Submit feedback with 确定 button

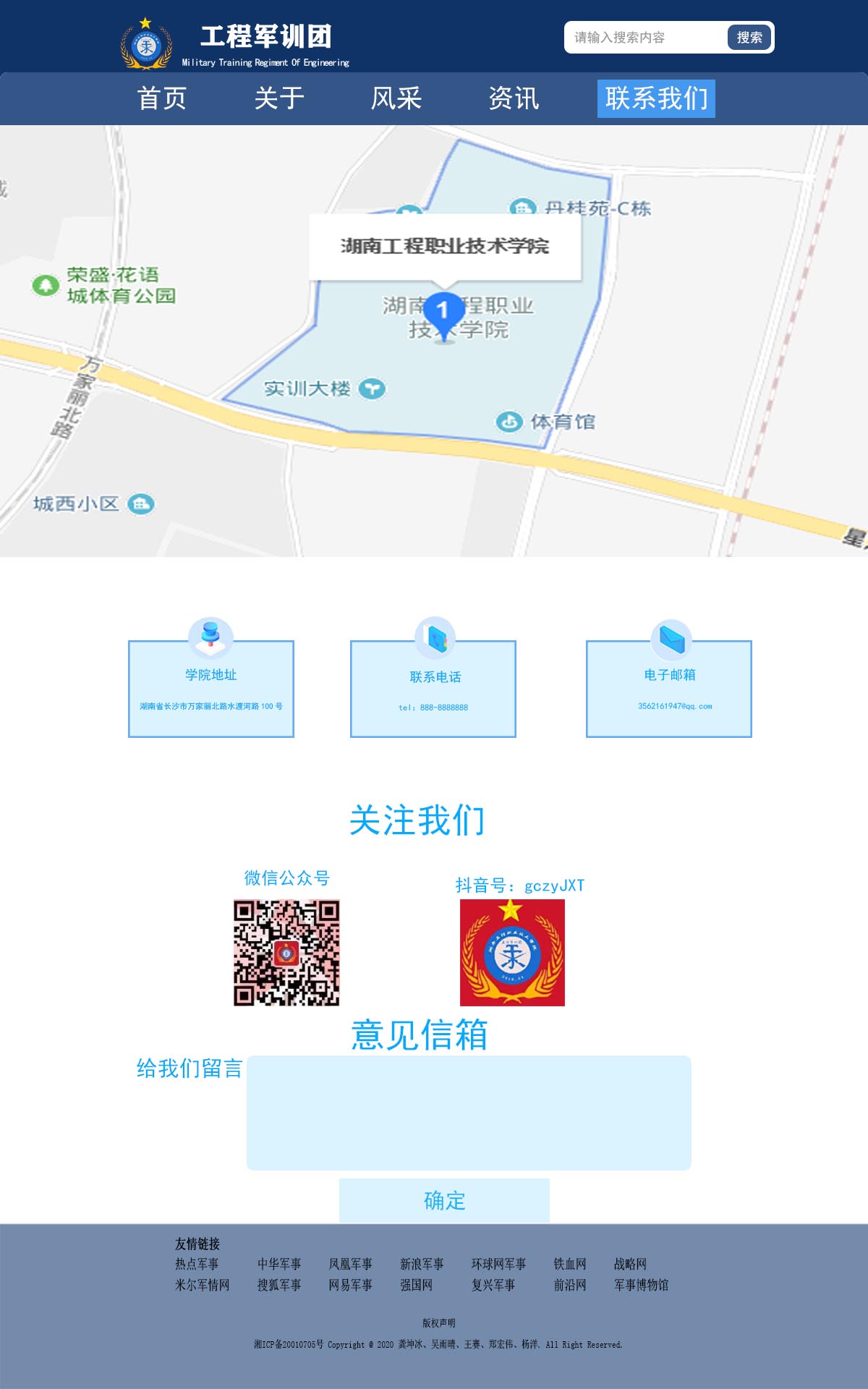pos(444,1201)
